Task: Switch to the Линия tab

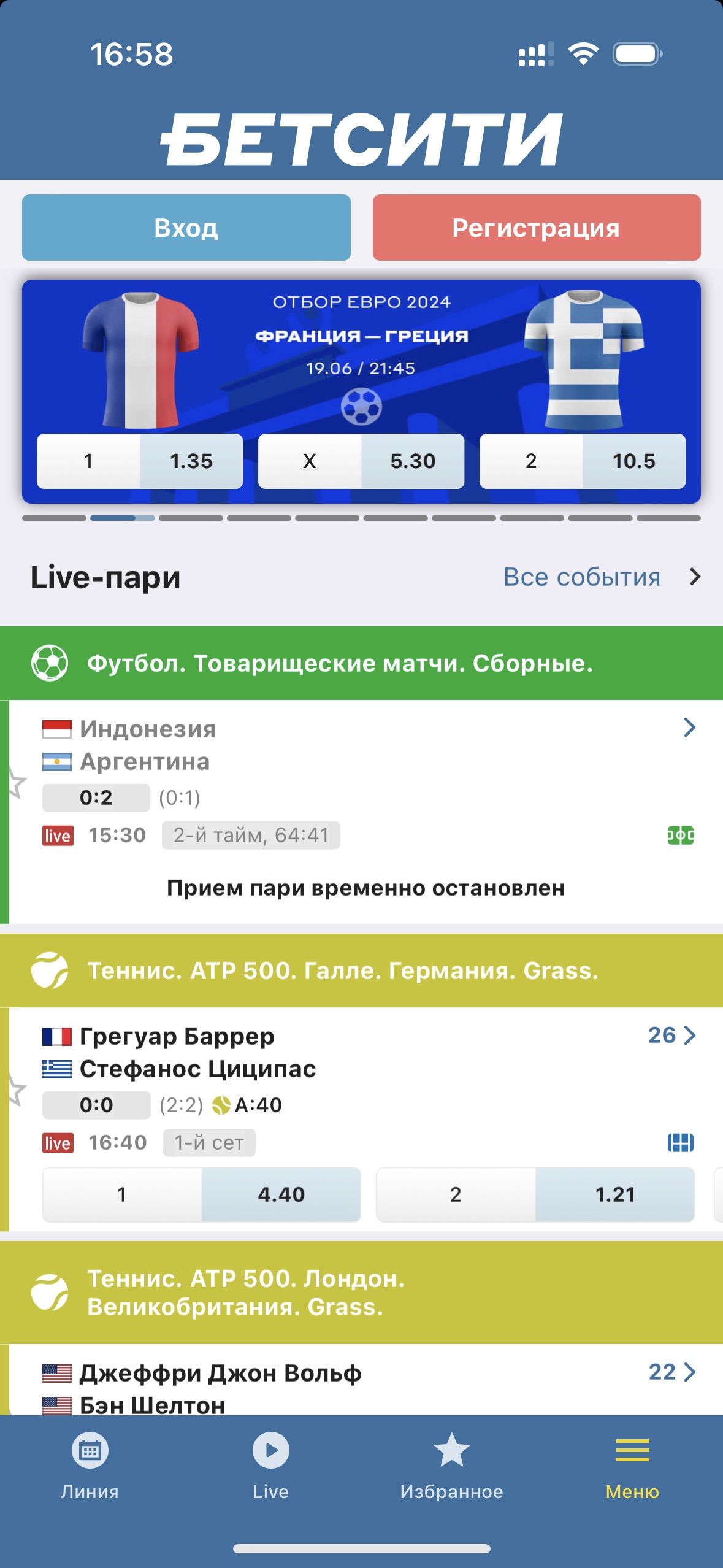Action: (x=90, y=1466)
